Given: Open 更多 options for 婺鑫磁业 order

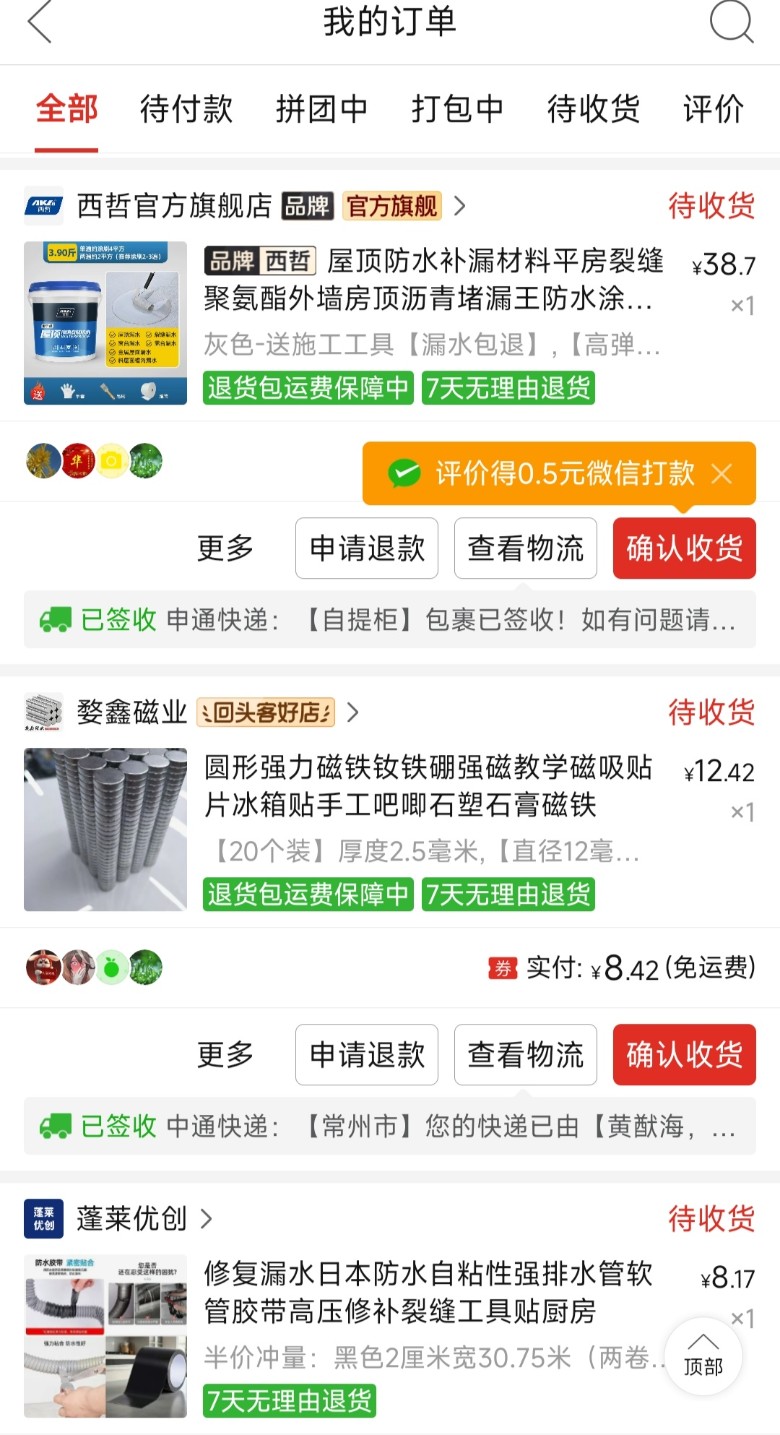Looking at the screenshot, I should tap(225, 1055).
